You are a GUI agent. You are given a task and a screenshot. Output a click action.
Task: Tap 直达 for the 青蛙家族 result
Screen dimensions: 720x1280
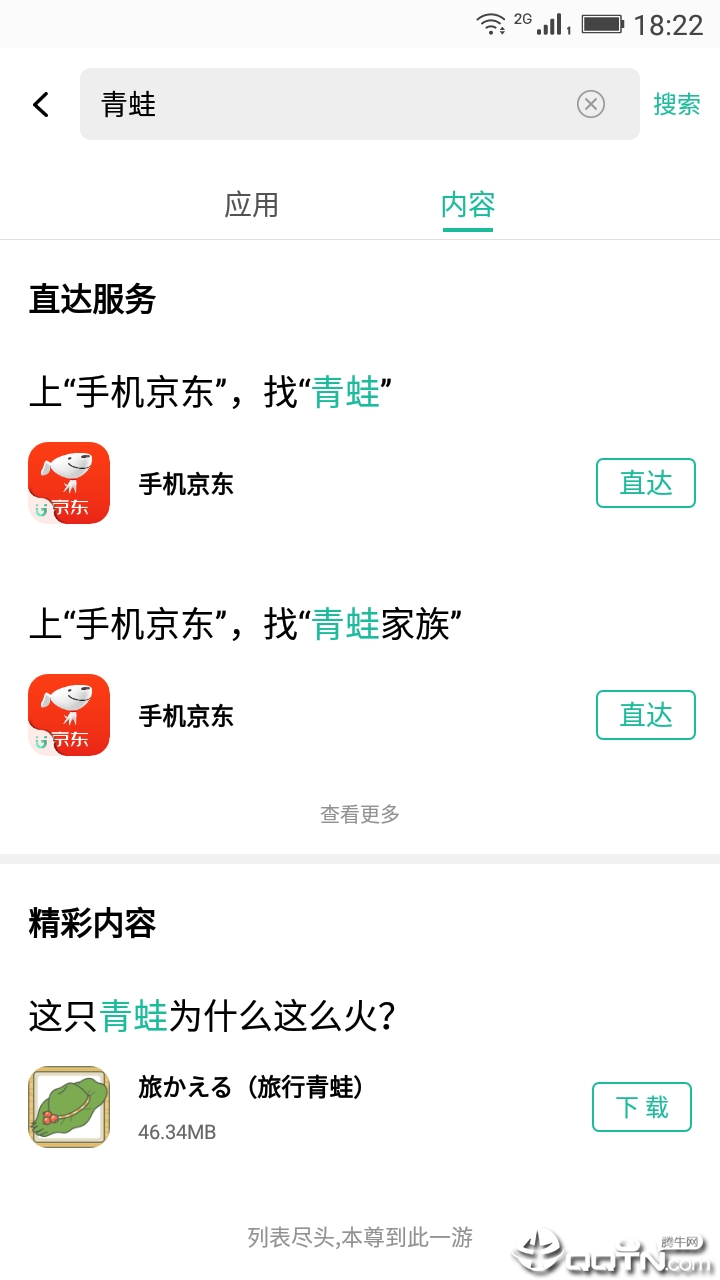(x=645, y=715)
